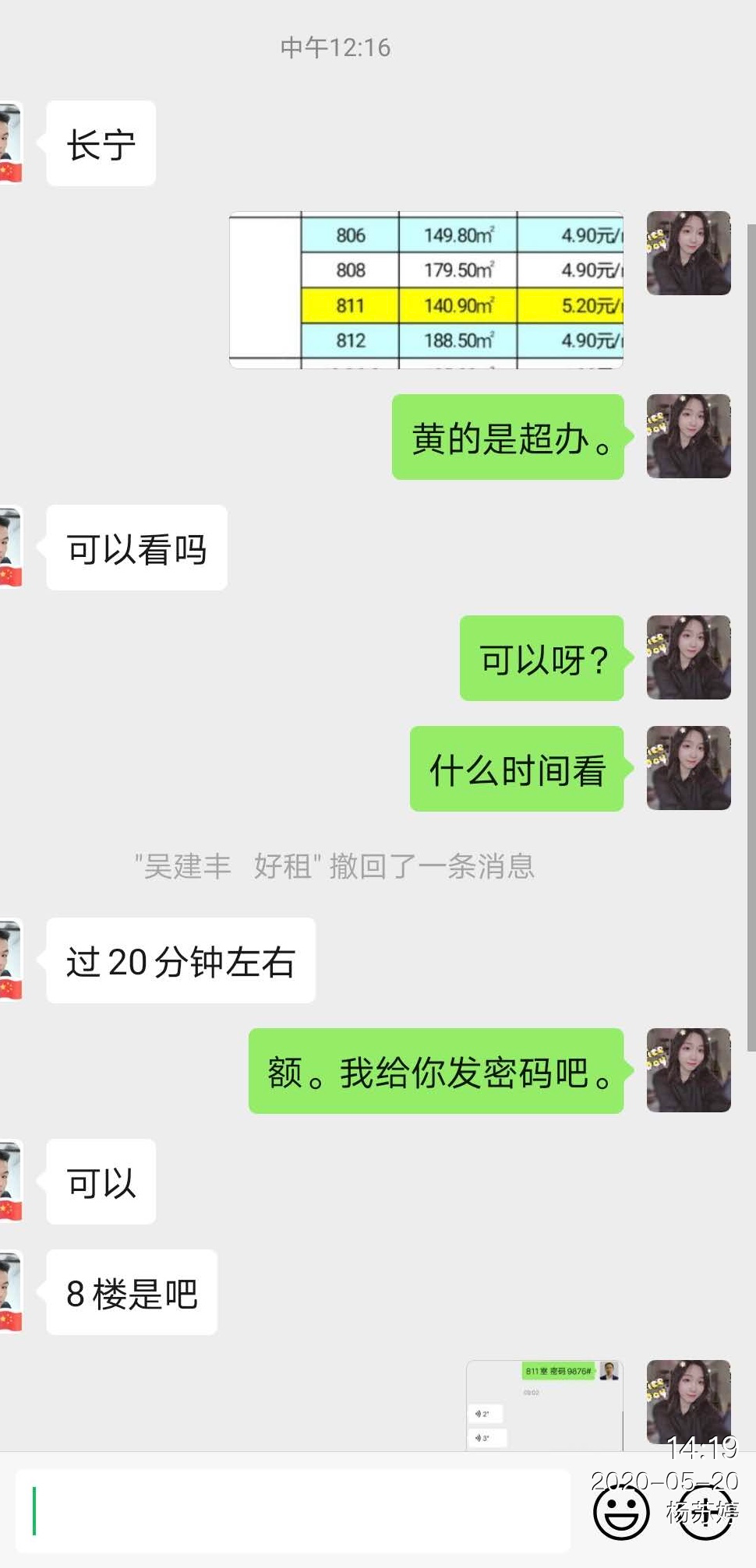The image size is (756, 1568).
Task: Focus the message text input field
Action: tap(293, 1511)
